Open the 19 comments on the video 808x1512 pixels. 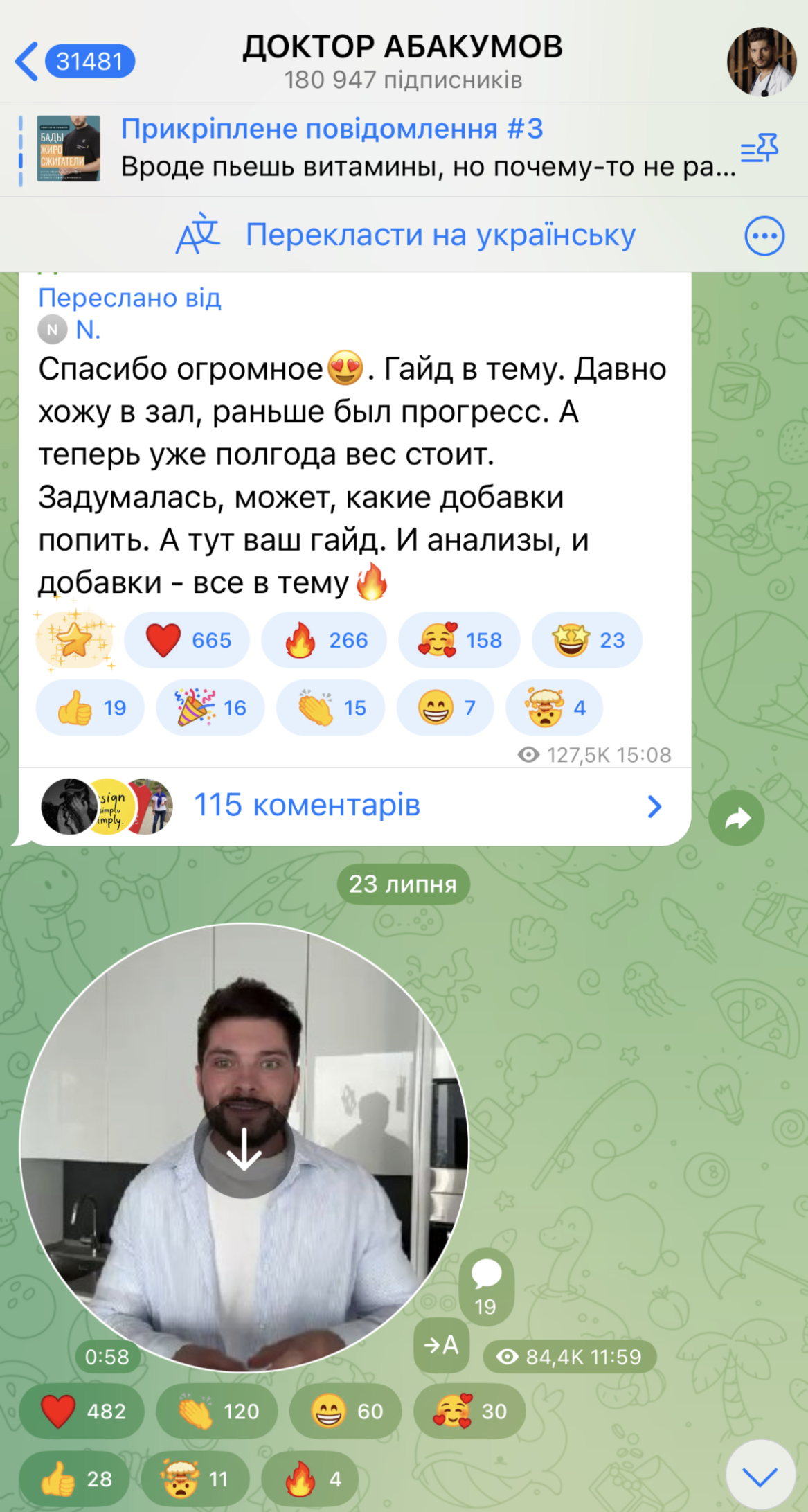click(486, 1286)
